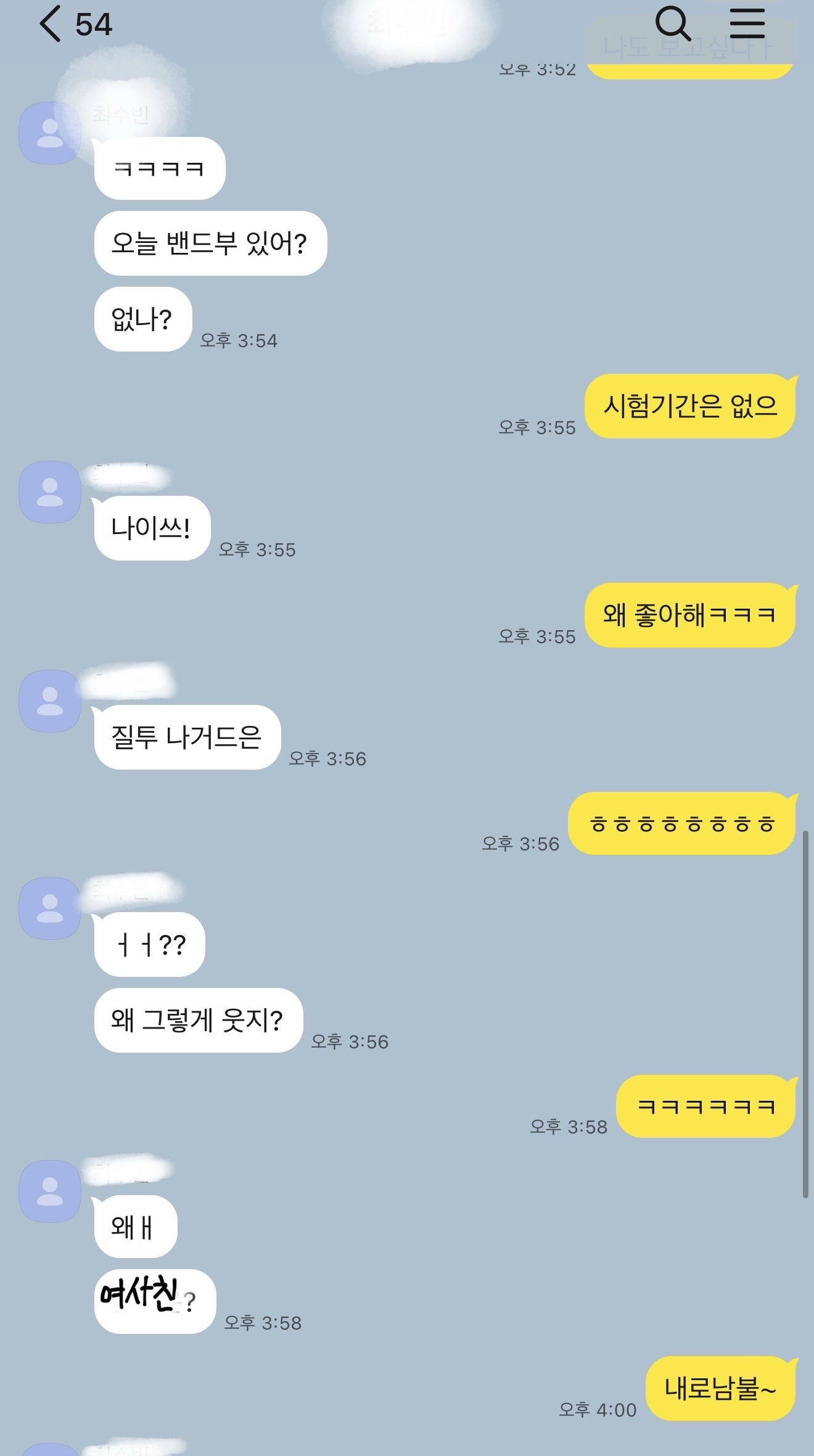814x1456 pixels.
Task: Search within this chat conversation
Action: pos(672,24)
